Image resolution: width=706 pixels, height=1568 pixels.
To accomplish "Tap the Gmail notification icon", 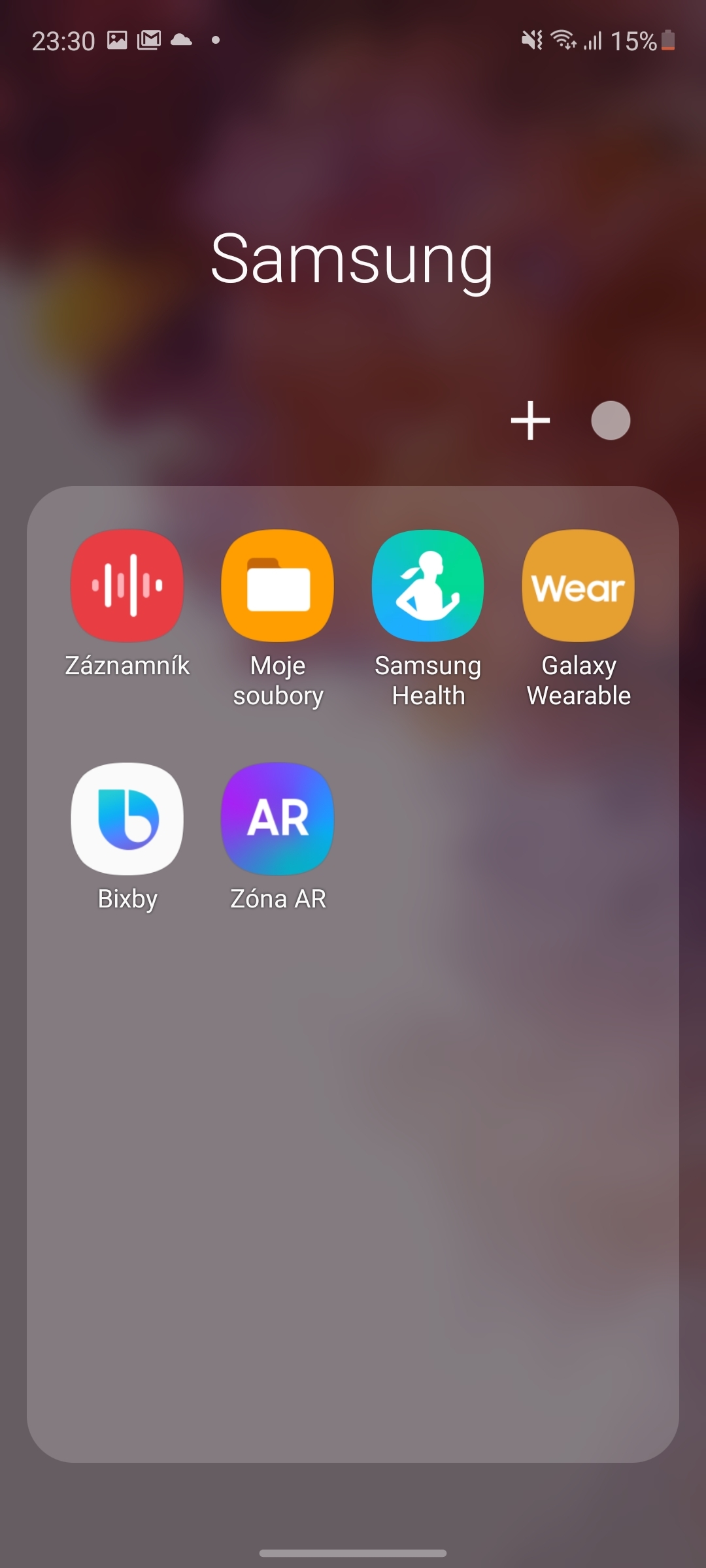I will point(149,41).
